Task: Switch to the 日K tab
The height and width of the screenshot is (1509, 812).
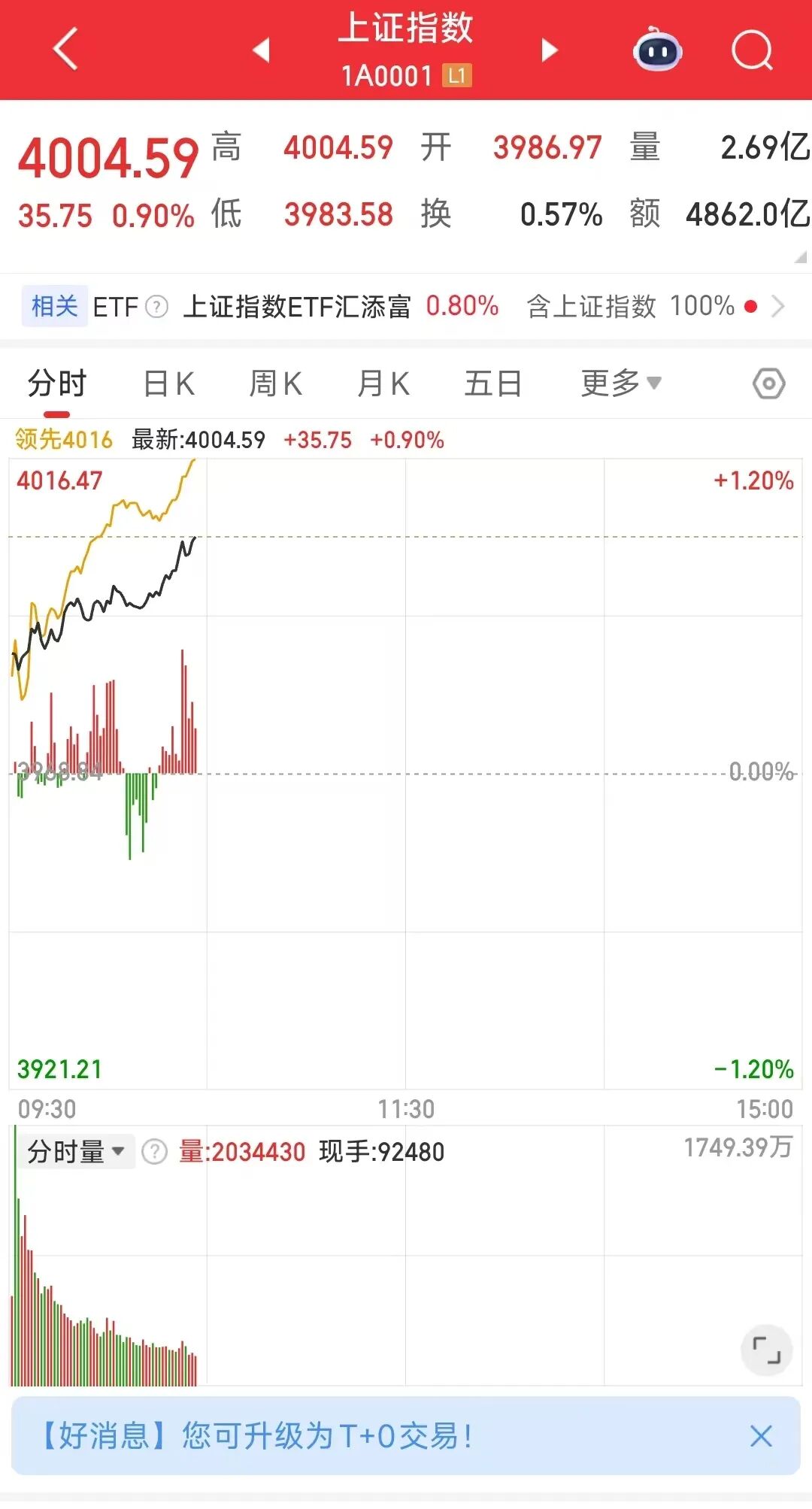Action: [x=169, y=384]
